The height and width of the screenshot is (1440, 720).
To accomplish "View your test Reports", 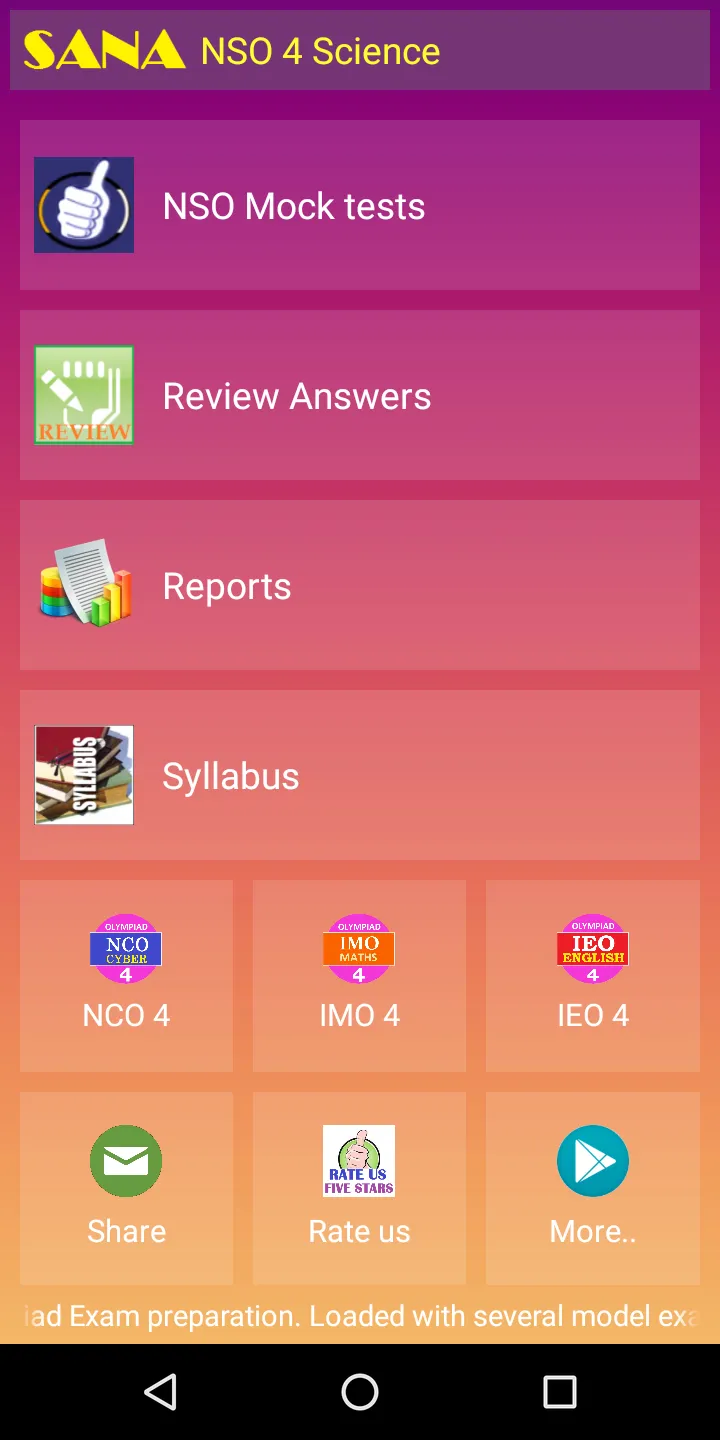I will pos(360,585).
